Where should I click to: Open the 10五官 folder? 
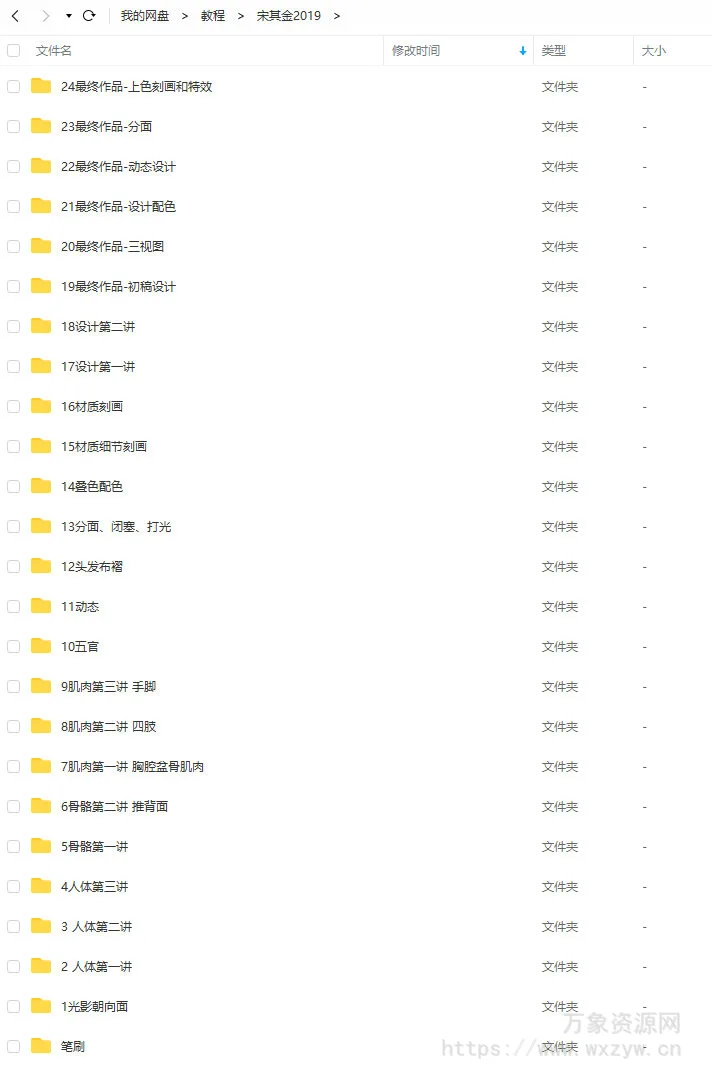[80, 647]
